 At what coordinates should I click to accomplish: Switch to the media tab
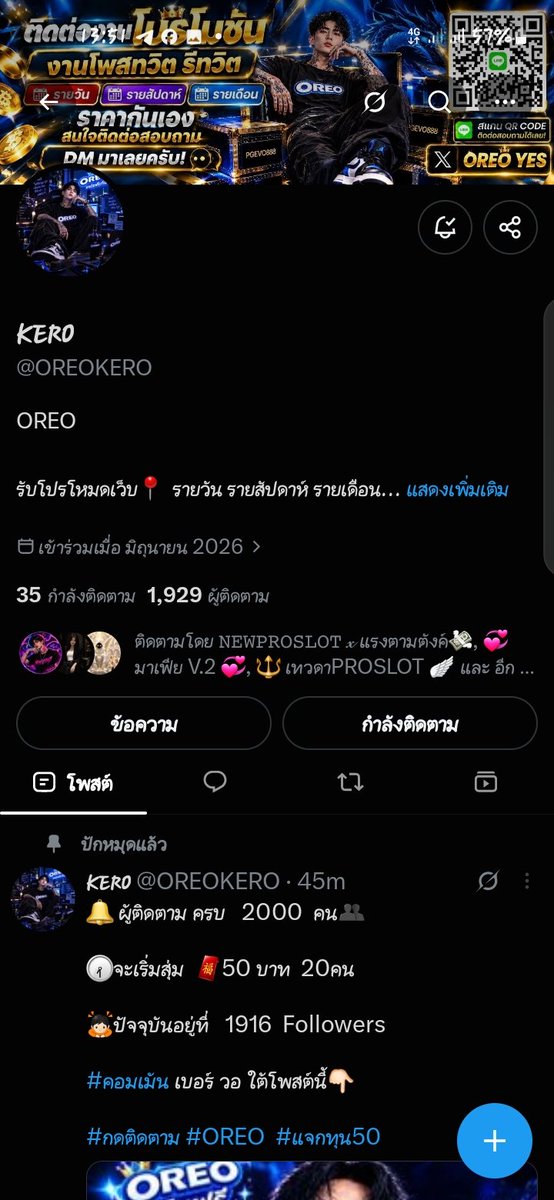(486, 782)
